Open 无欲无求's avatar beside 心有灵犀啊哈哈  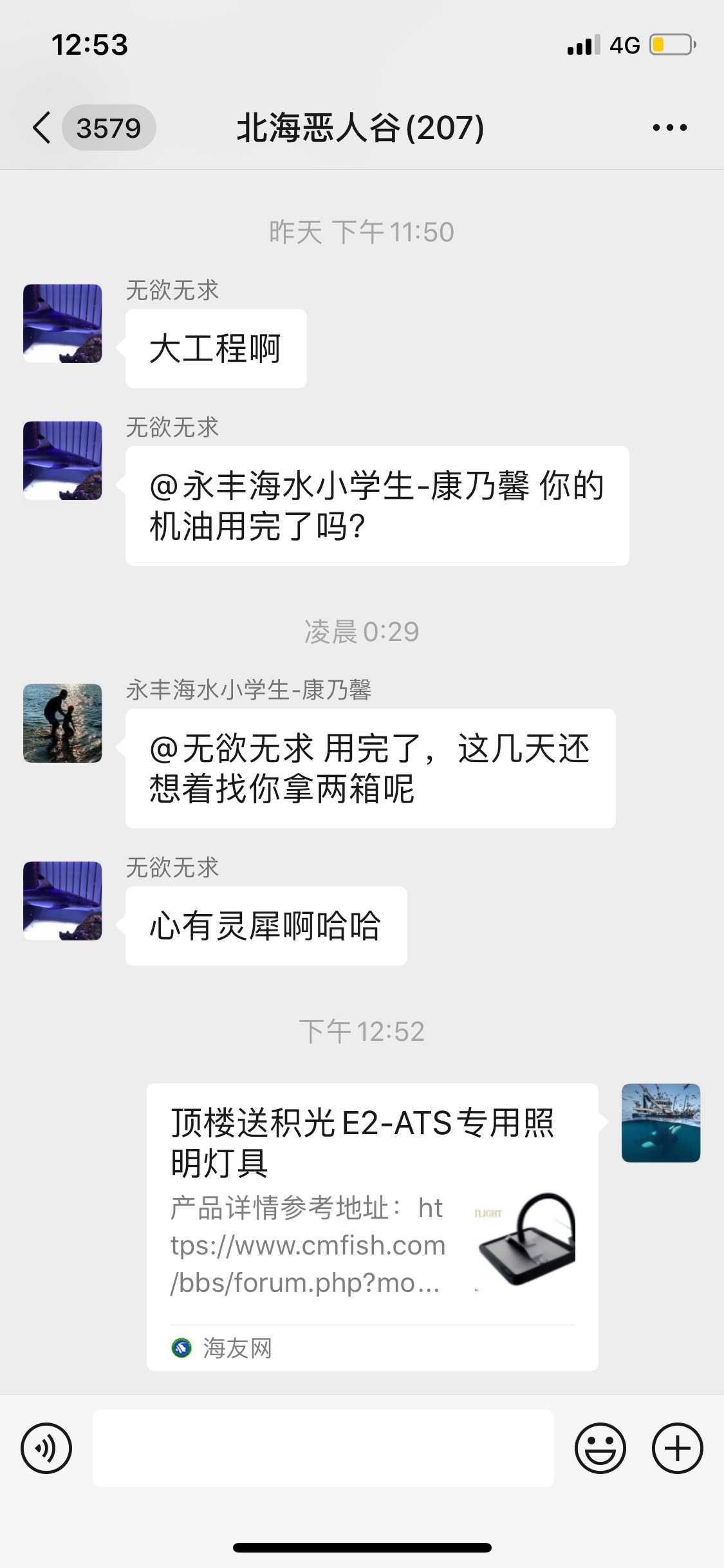tap(62, 901)
